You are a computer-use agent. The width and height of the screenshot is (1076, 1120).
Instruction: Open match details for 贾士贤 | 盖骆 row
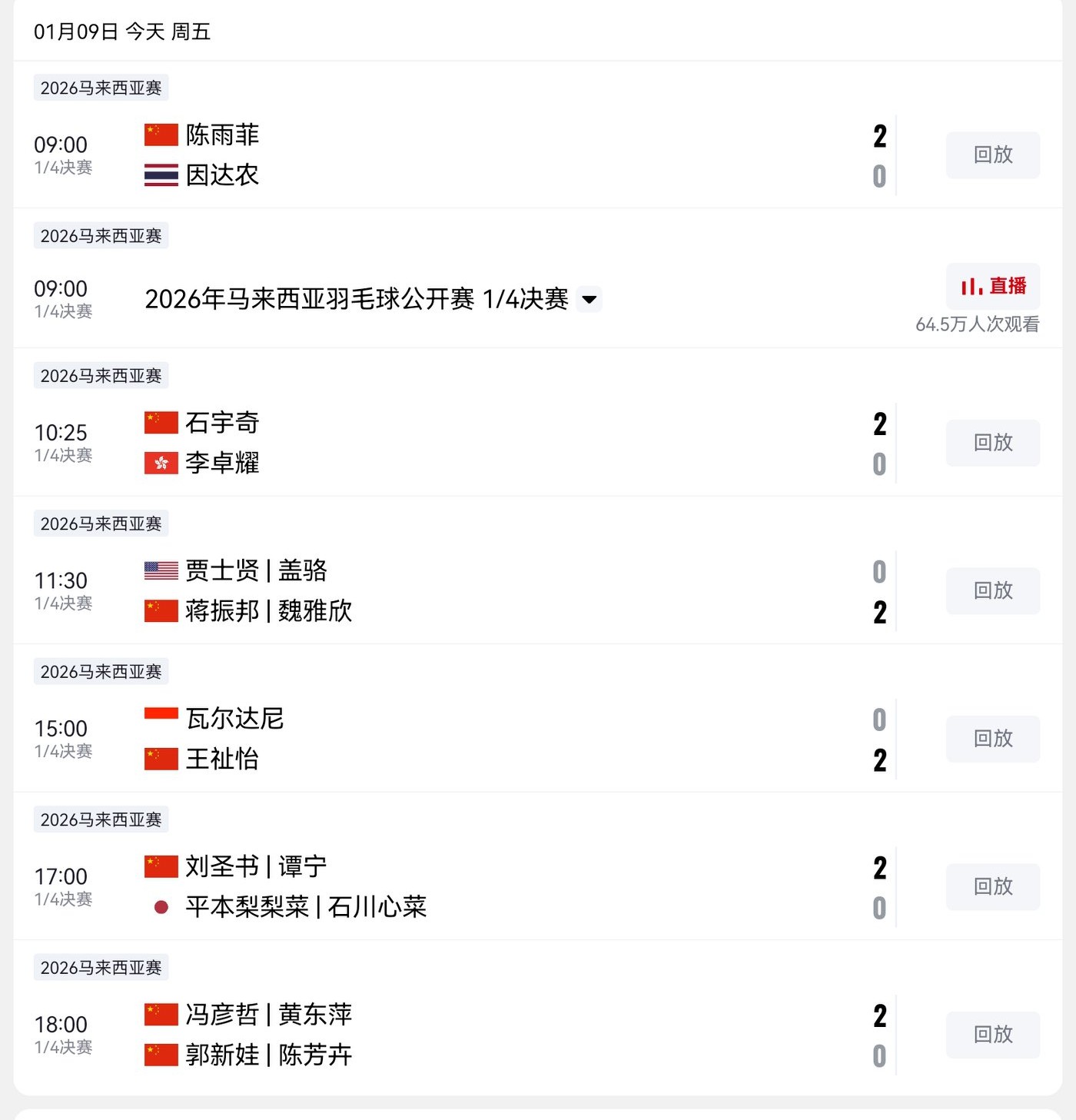coord(255,571)
